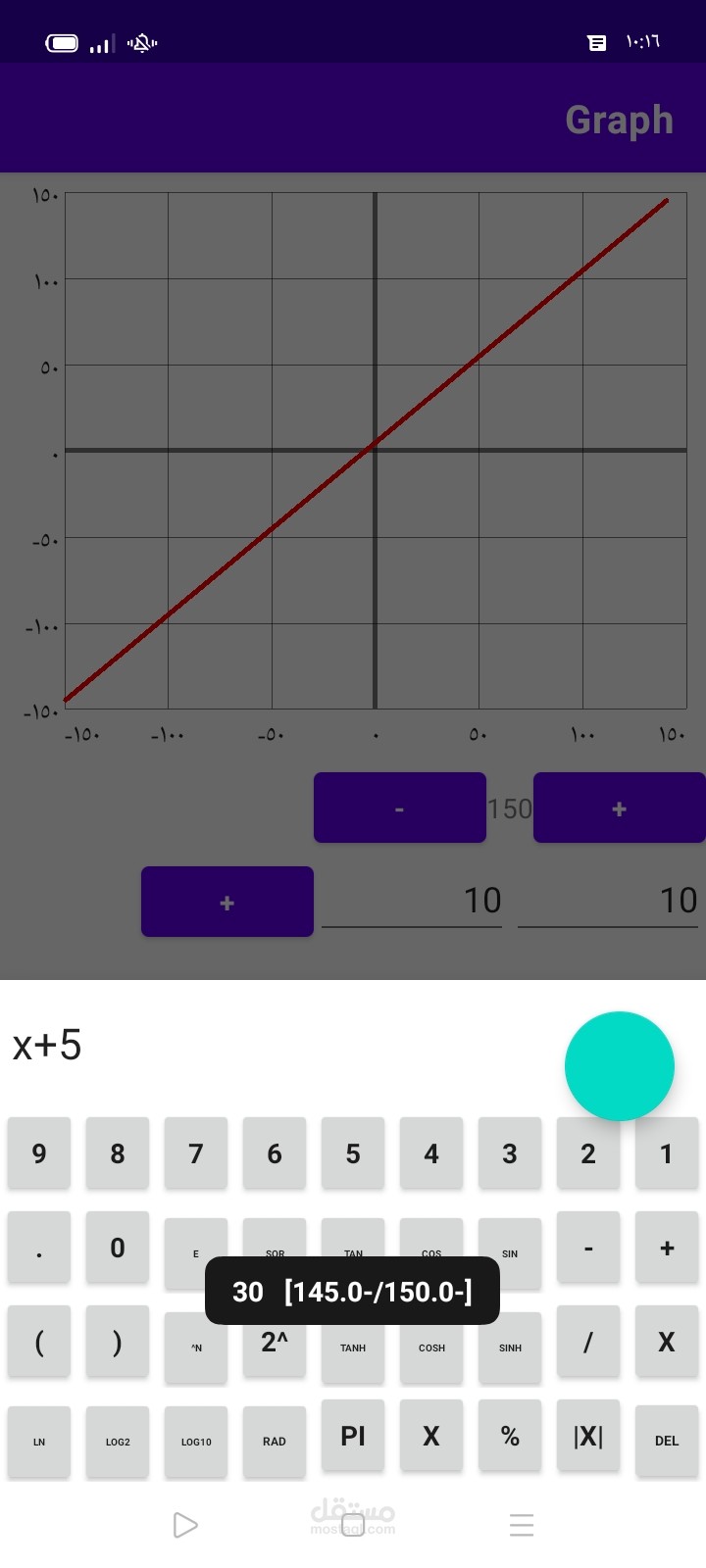Tap the teal floating action button

pyautogui.click(x=619, y=1066)
